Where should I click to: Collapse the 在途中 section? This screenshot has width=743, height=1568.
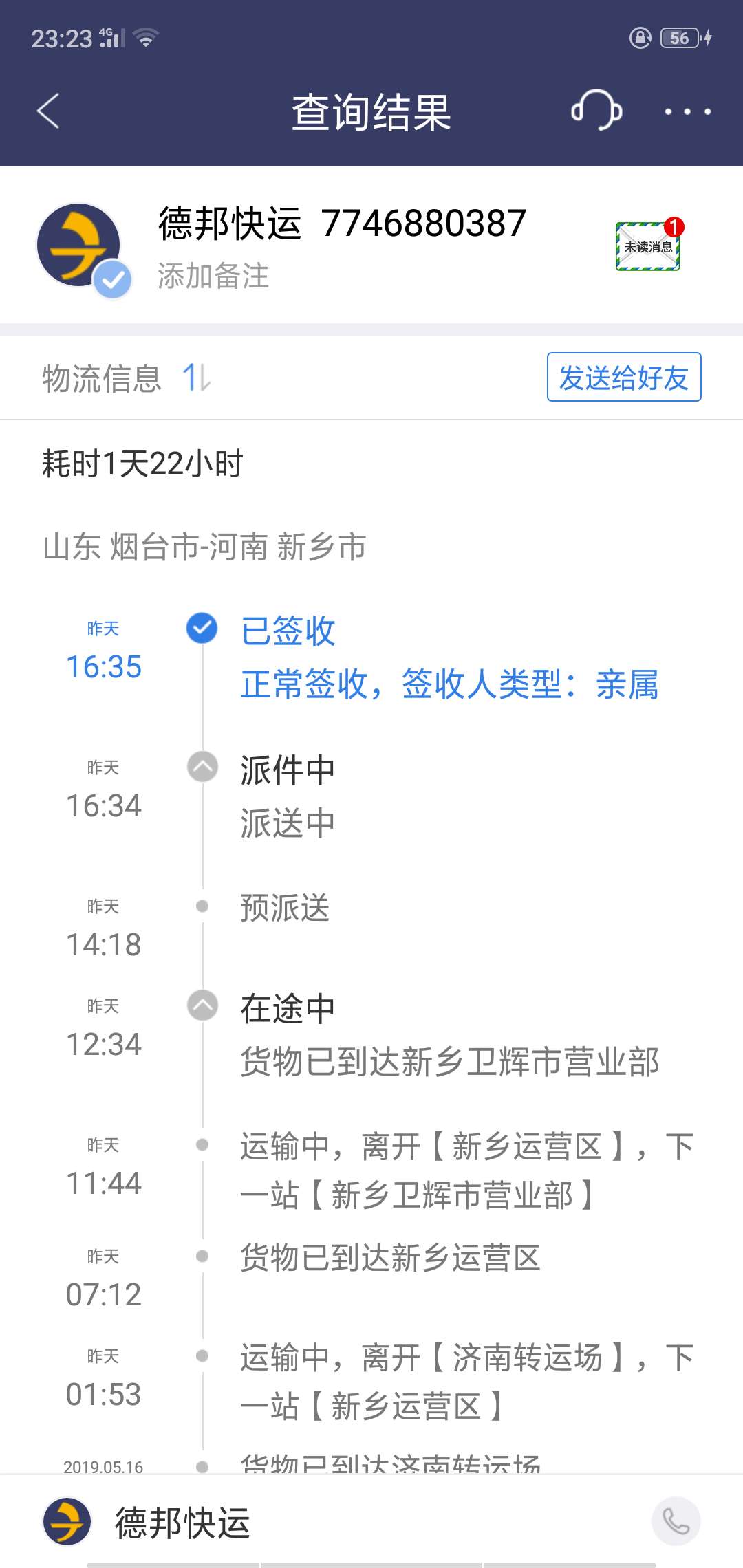pos(203,1005)
